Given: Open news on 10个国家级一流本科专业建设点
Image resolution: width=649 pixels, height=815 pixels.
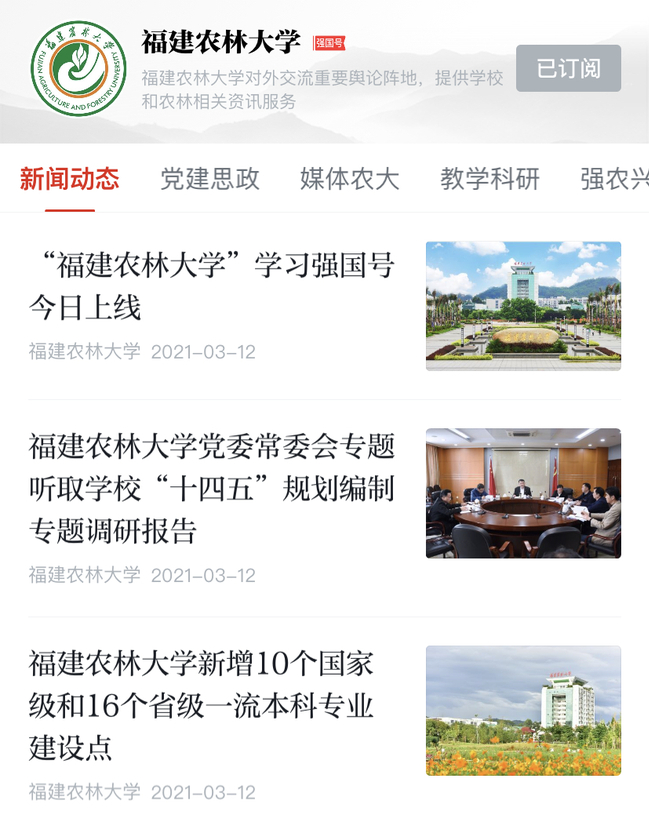Looking at the screenshot, I should click(212, 705).
